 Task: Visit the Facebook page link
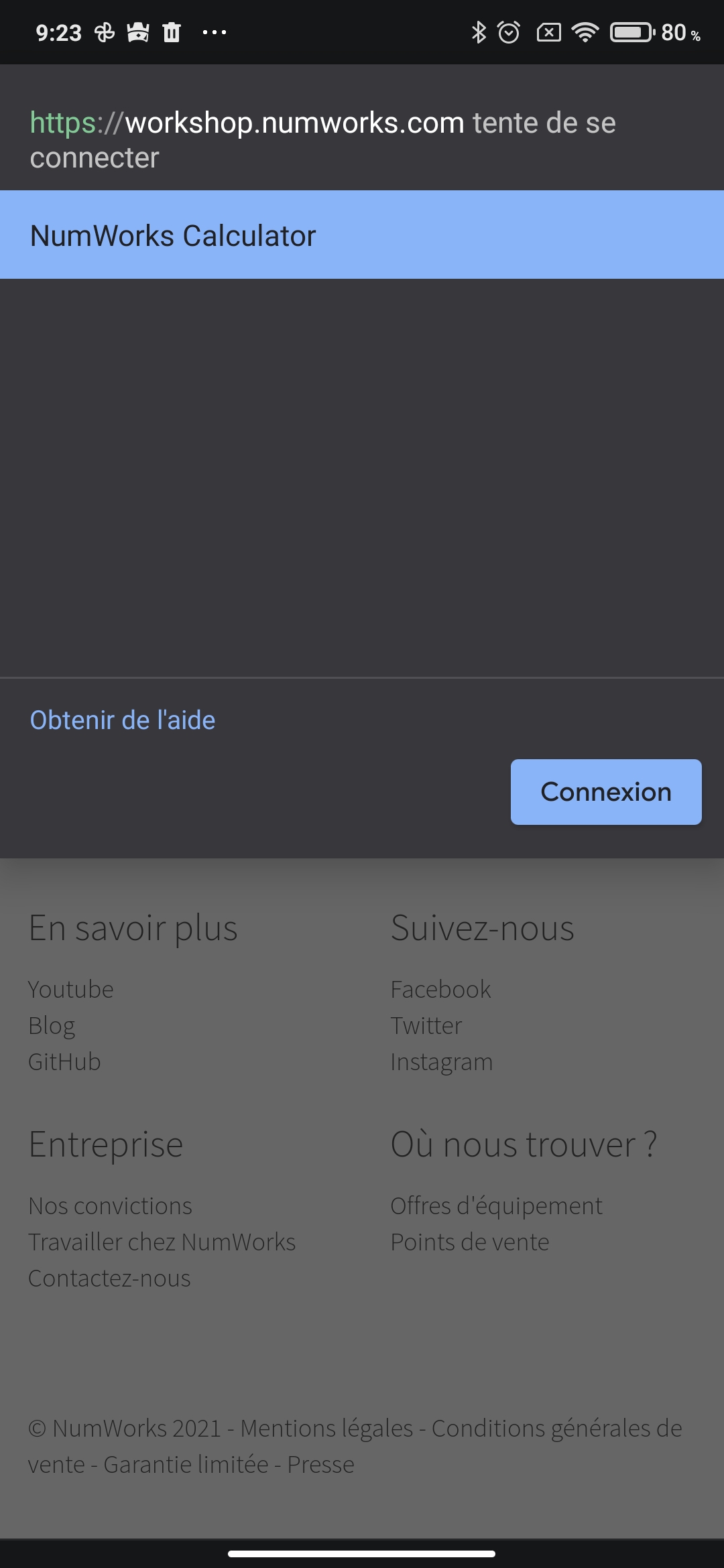[440, 990]
